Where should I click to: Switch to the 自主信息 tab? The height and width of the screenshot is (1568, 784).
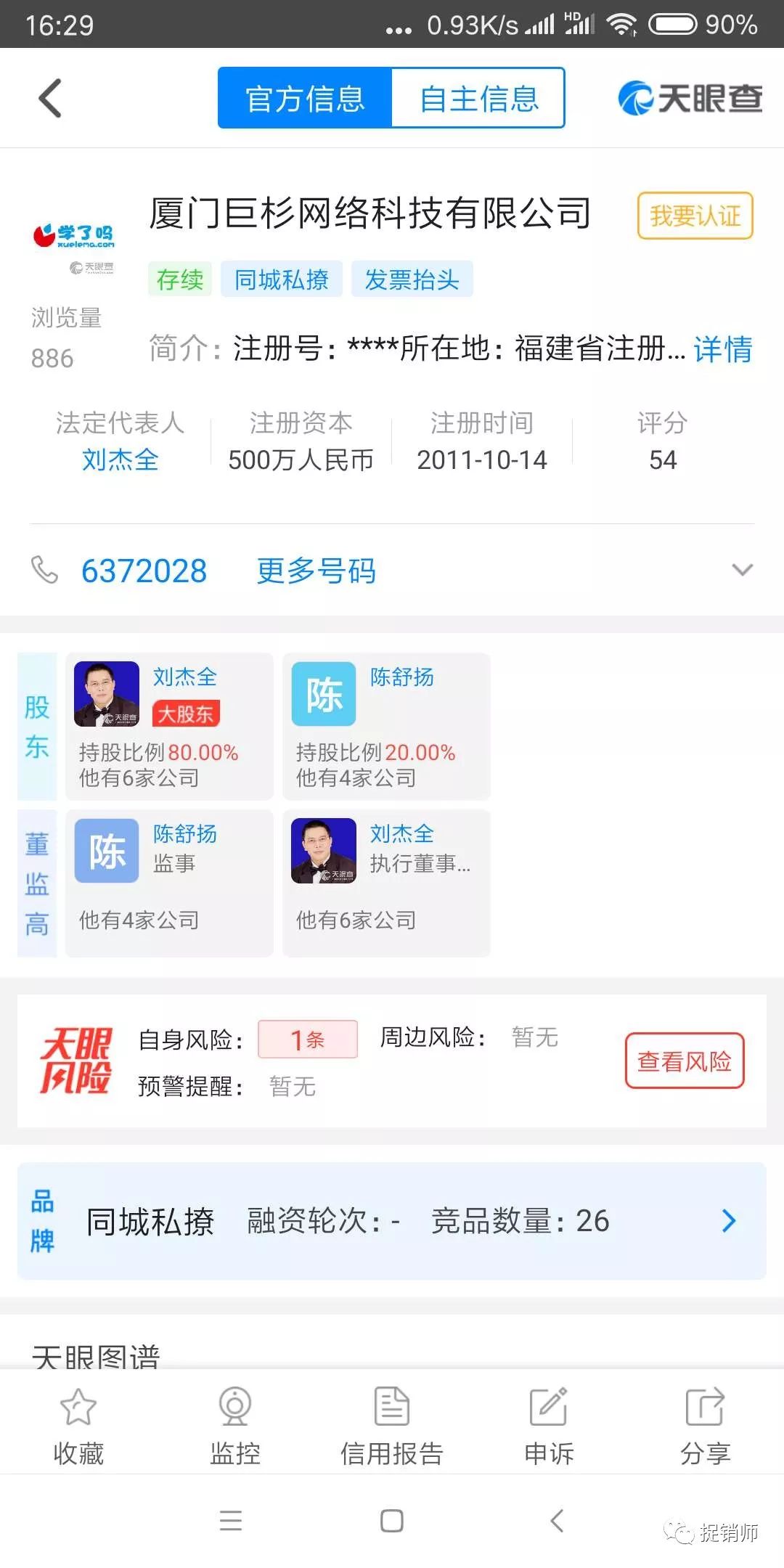478,99
